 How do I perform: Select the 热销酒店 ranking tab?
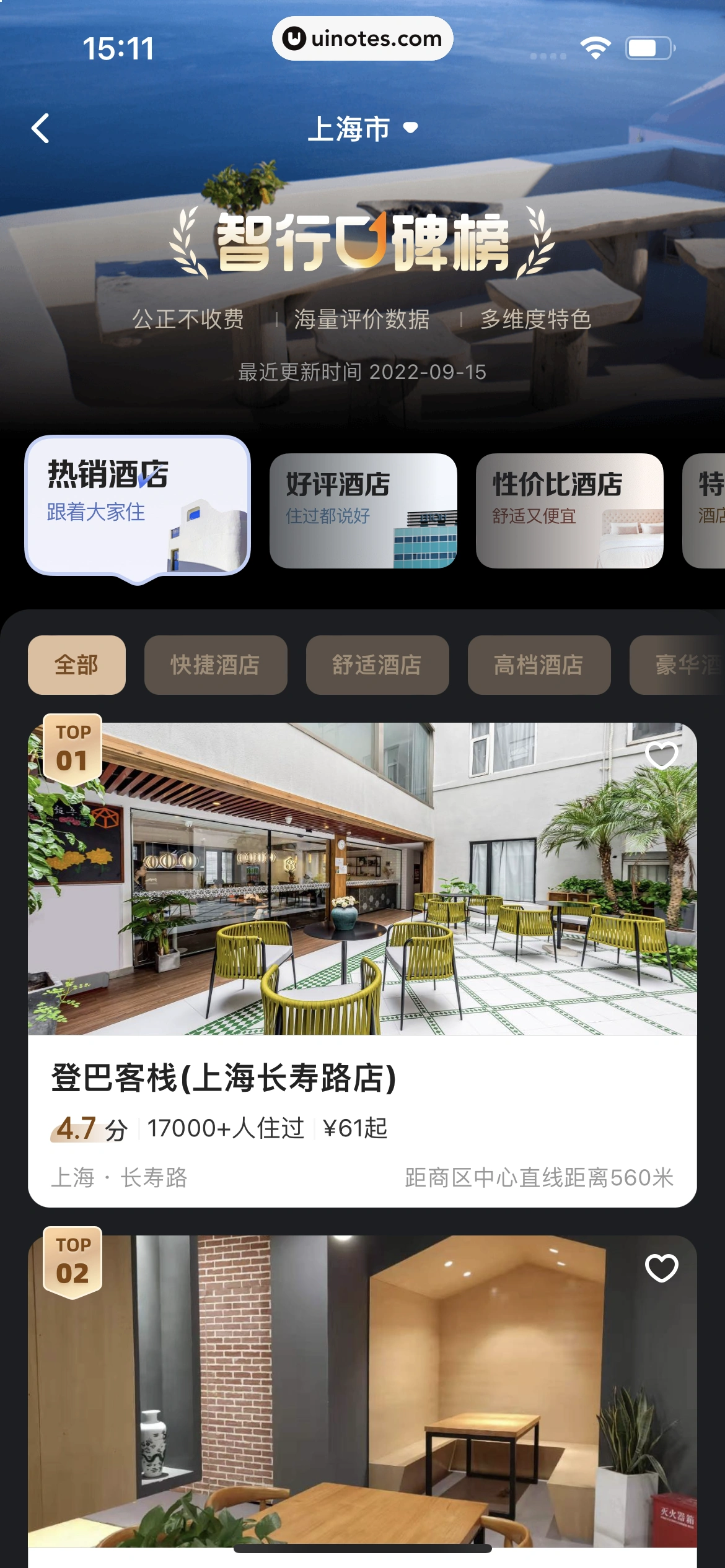click(138, 505)
